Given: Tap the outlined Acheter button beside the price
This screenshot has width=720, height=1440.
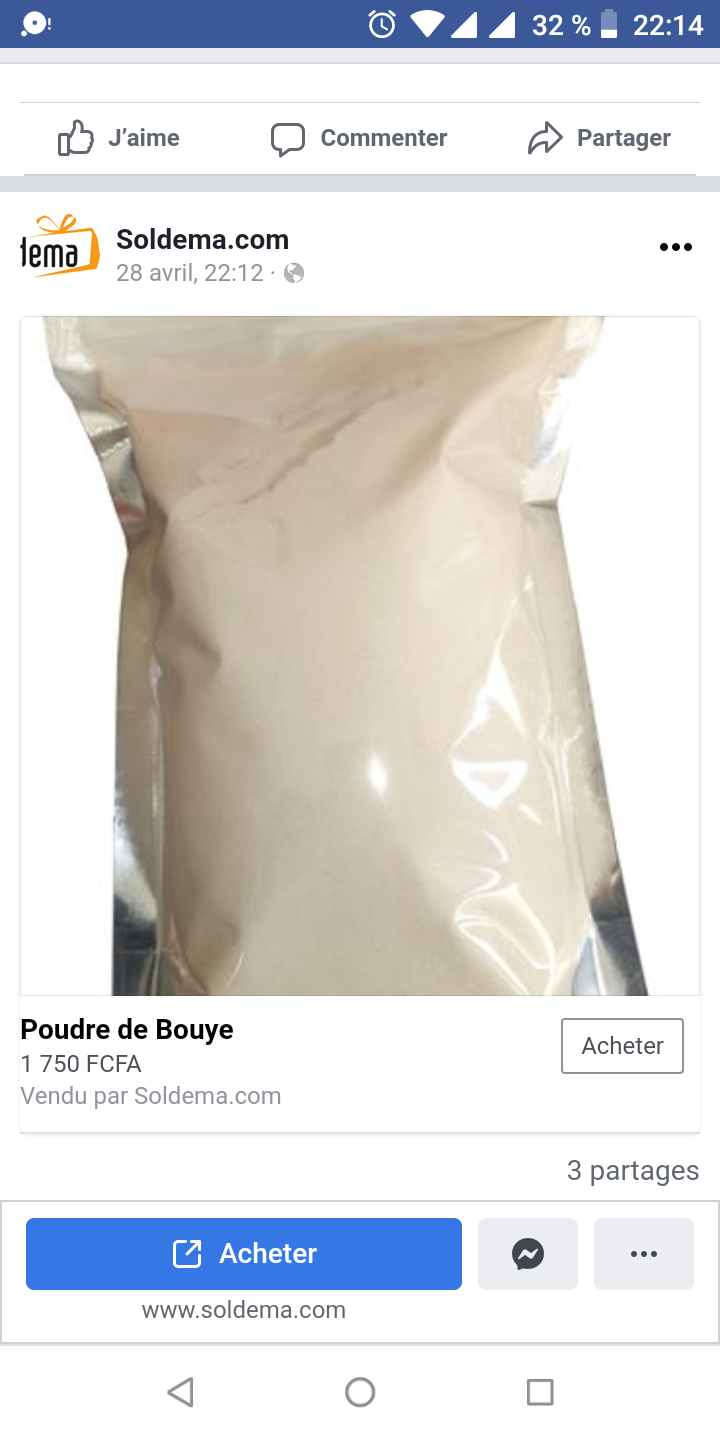Looking at the screenshot, I should [x=622, y=1046].
